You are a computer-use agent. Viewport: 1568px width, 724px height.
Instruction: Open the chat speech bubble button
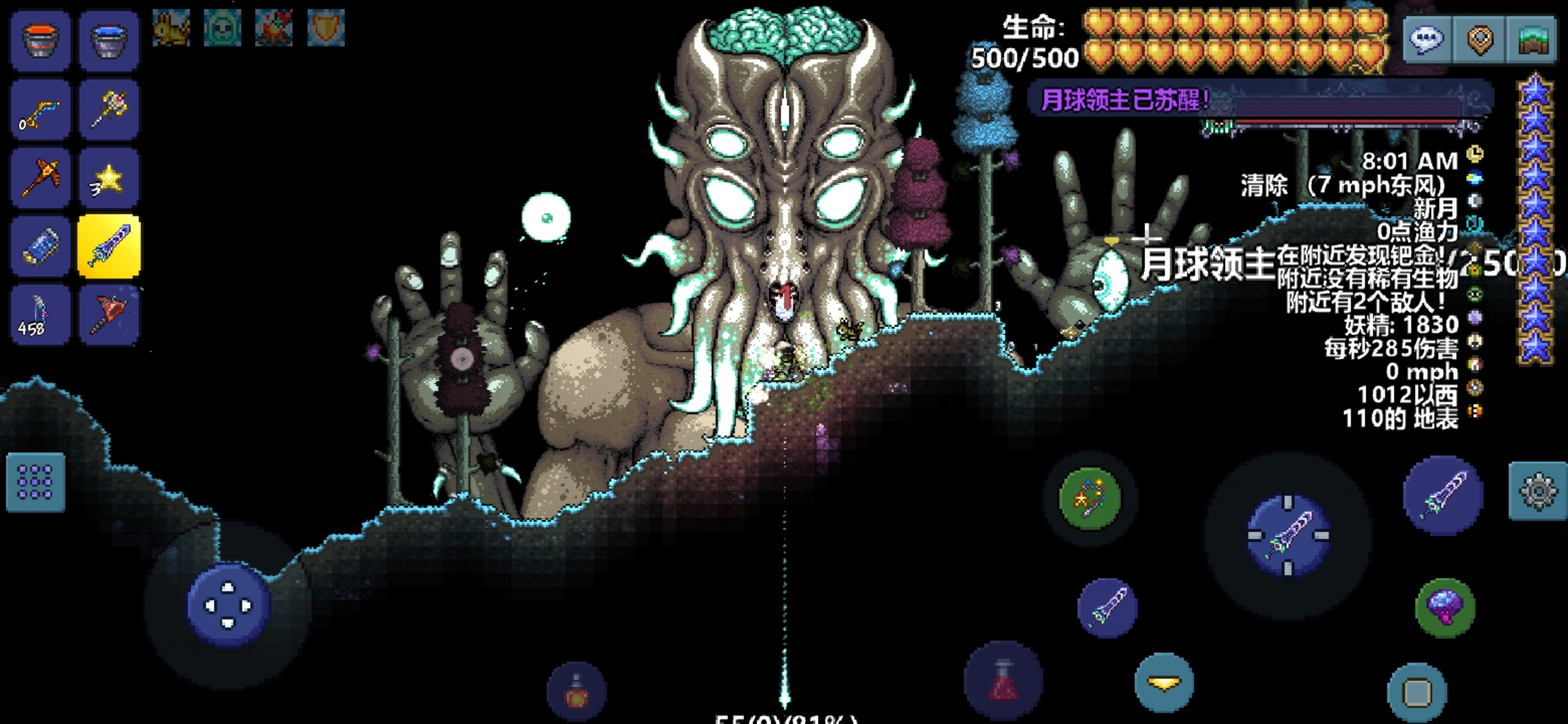point(1427,40)
